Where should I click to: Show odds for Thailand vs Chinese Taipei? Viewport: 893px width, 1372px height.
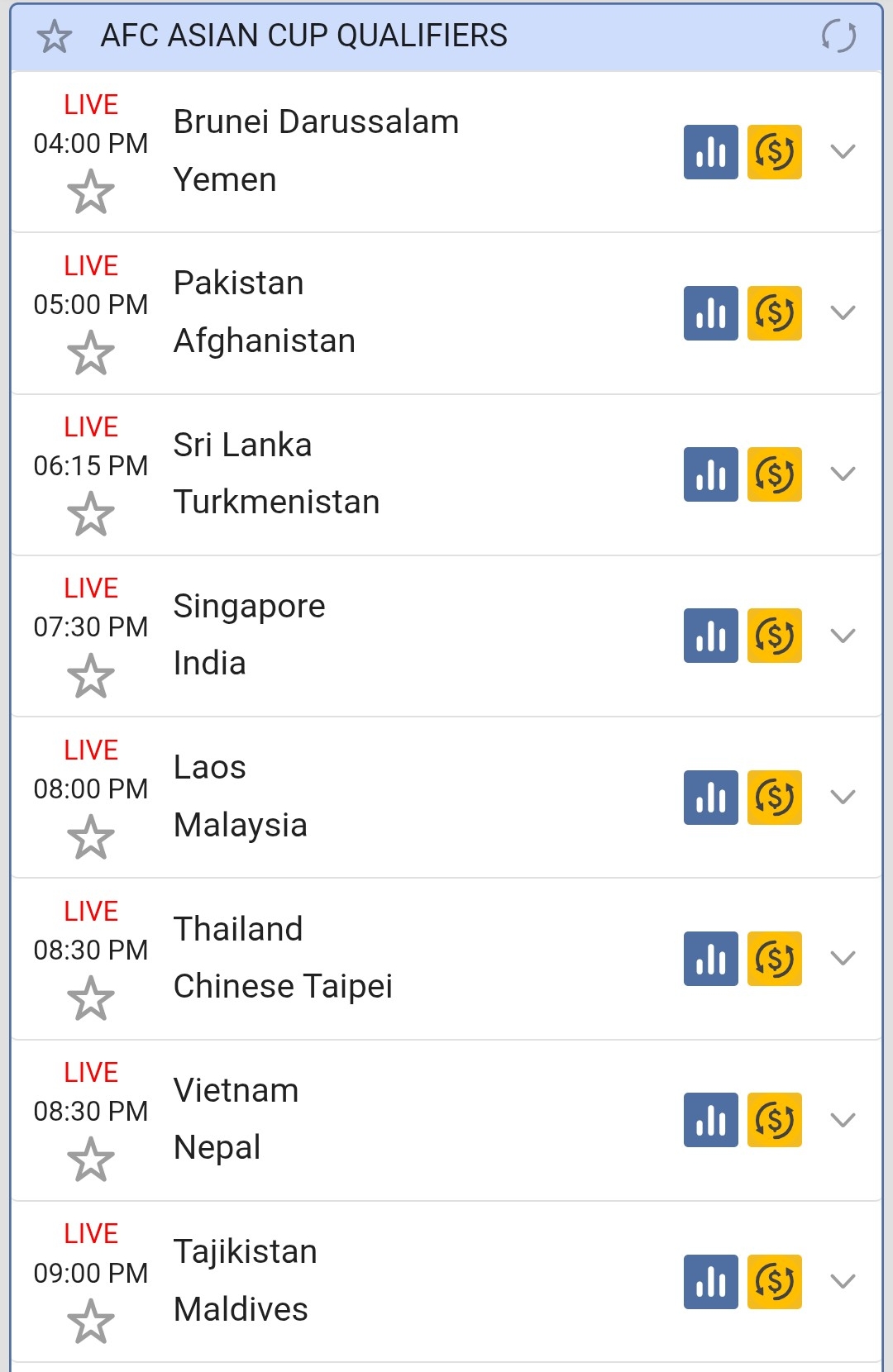(x=775, y=959)
